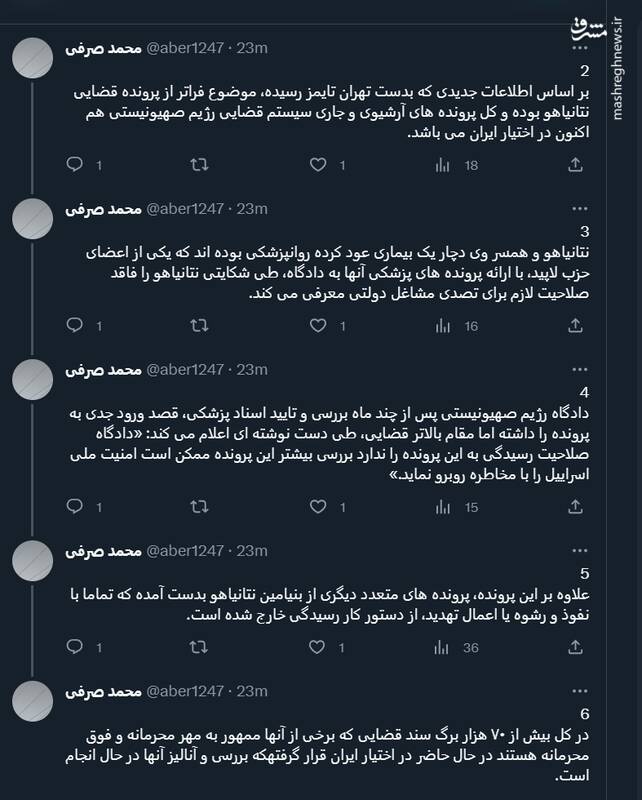Open @aber1247 profile from tweet 6 avatar
The image size is (642, 800).
click(x=38, y=707)
